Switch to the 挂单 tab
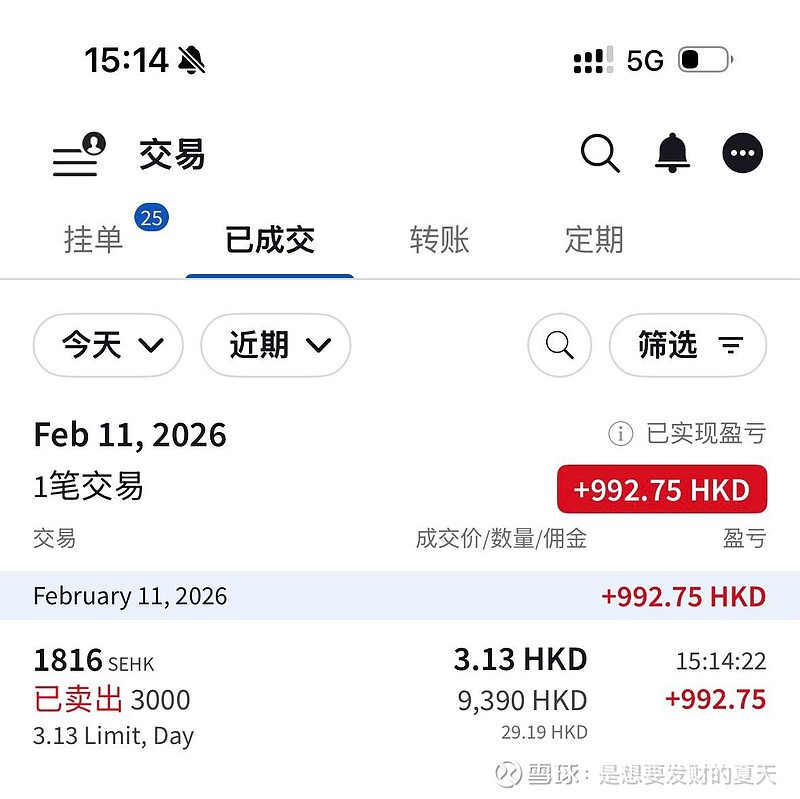This screenshot has width=800, height=799. [x=94, y=240]
